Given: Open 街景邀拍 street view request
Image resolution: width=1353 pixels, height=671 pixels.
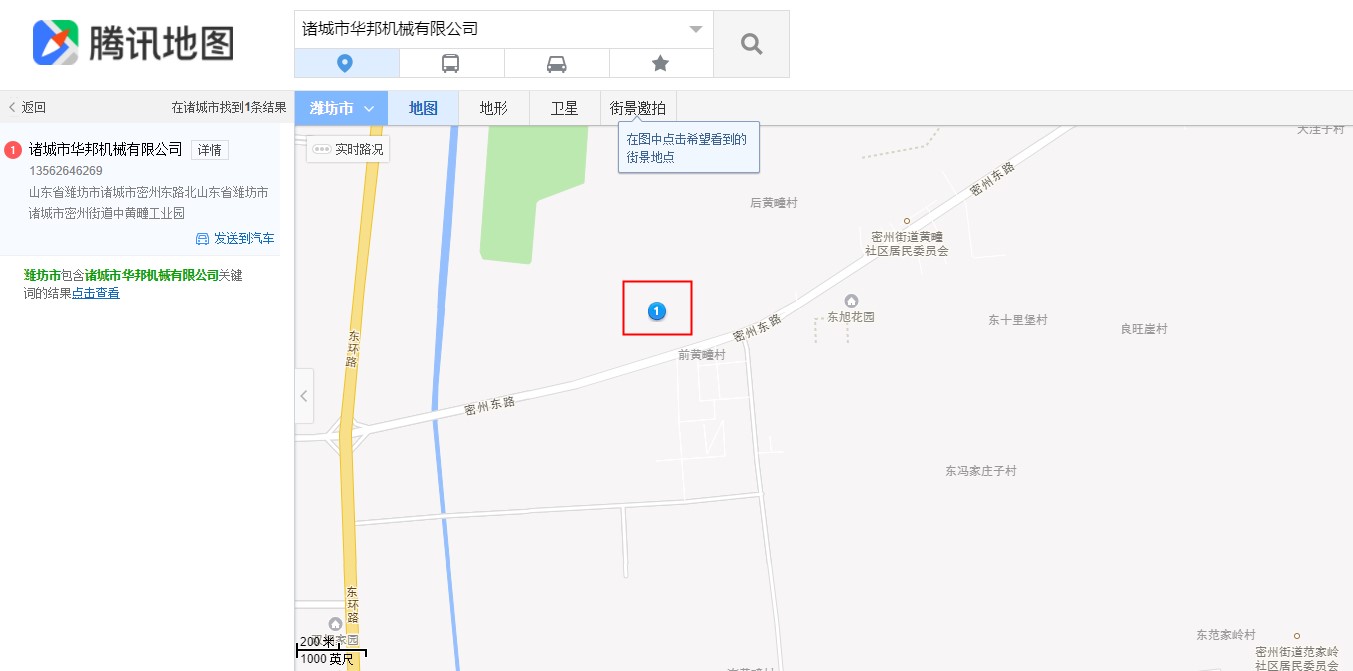Looking at the screenshot, I should [x=637, y=108].
